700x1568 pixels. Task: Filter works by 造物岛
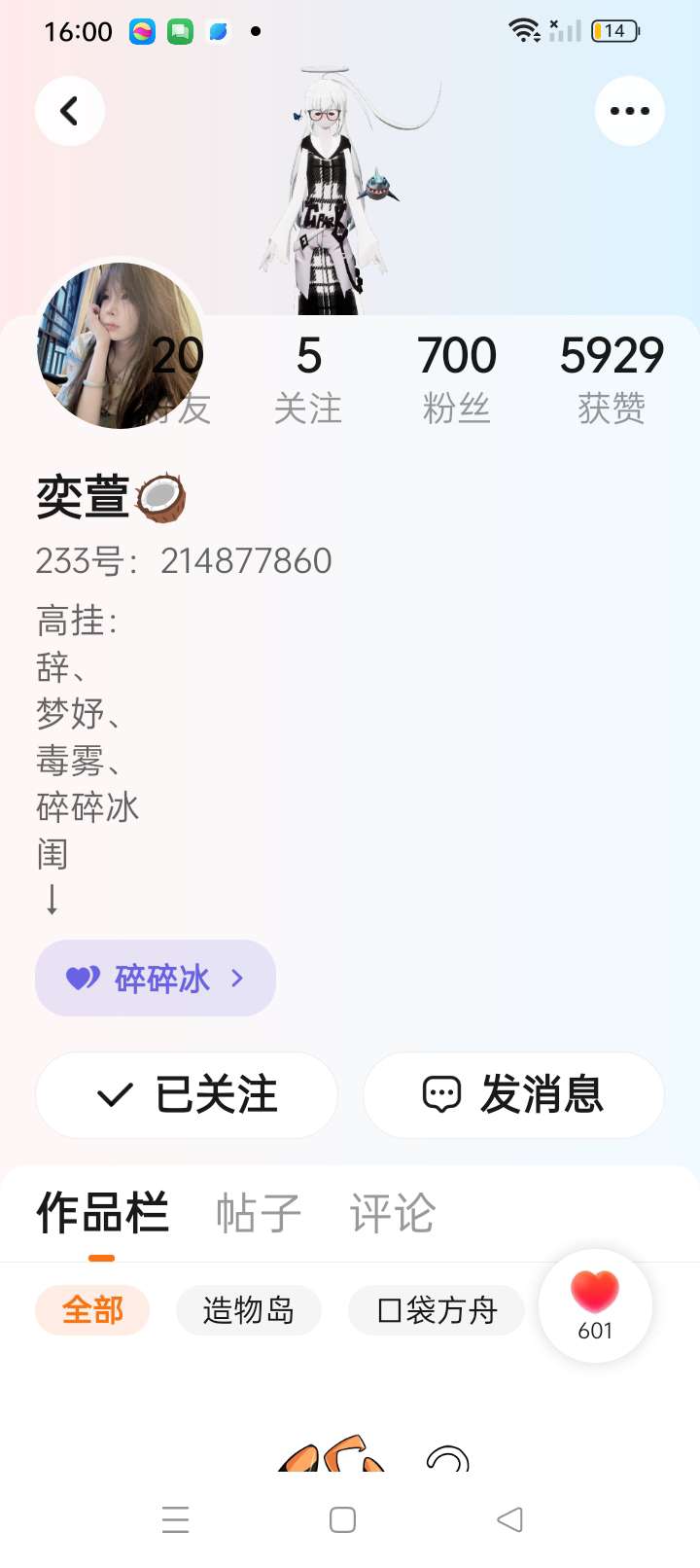point(248,1310)
